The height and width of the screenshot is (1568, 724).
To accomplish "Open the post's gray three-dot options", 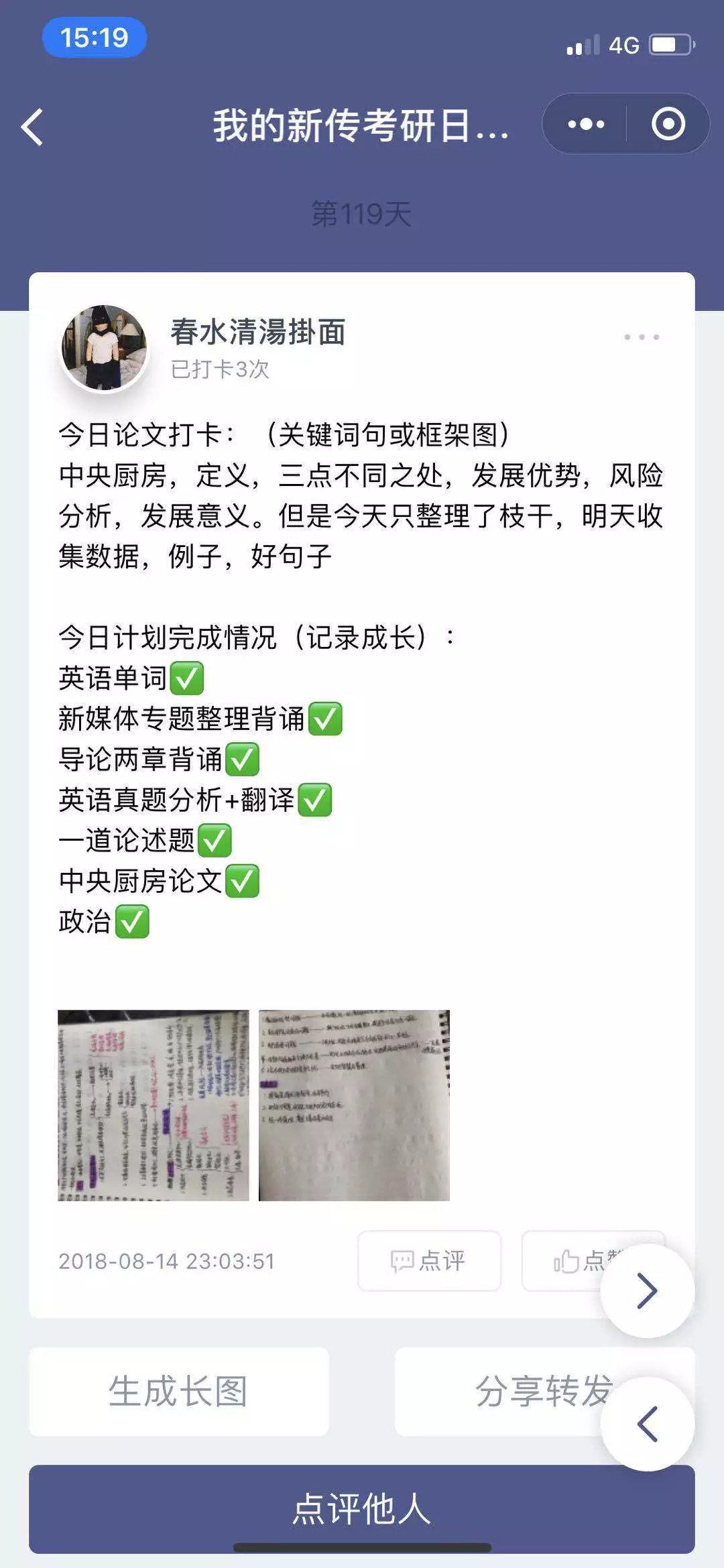I will click(641, 337).
